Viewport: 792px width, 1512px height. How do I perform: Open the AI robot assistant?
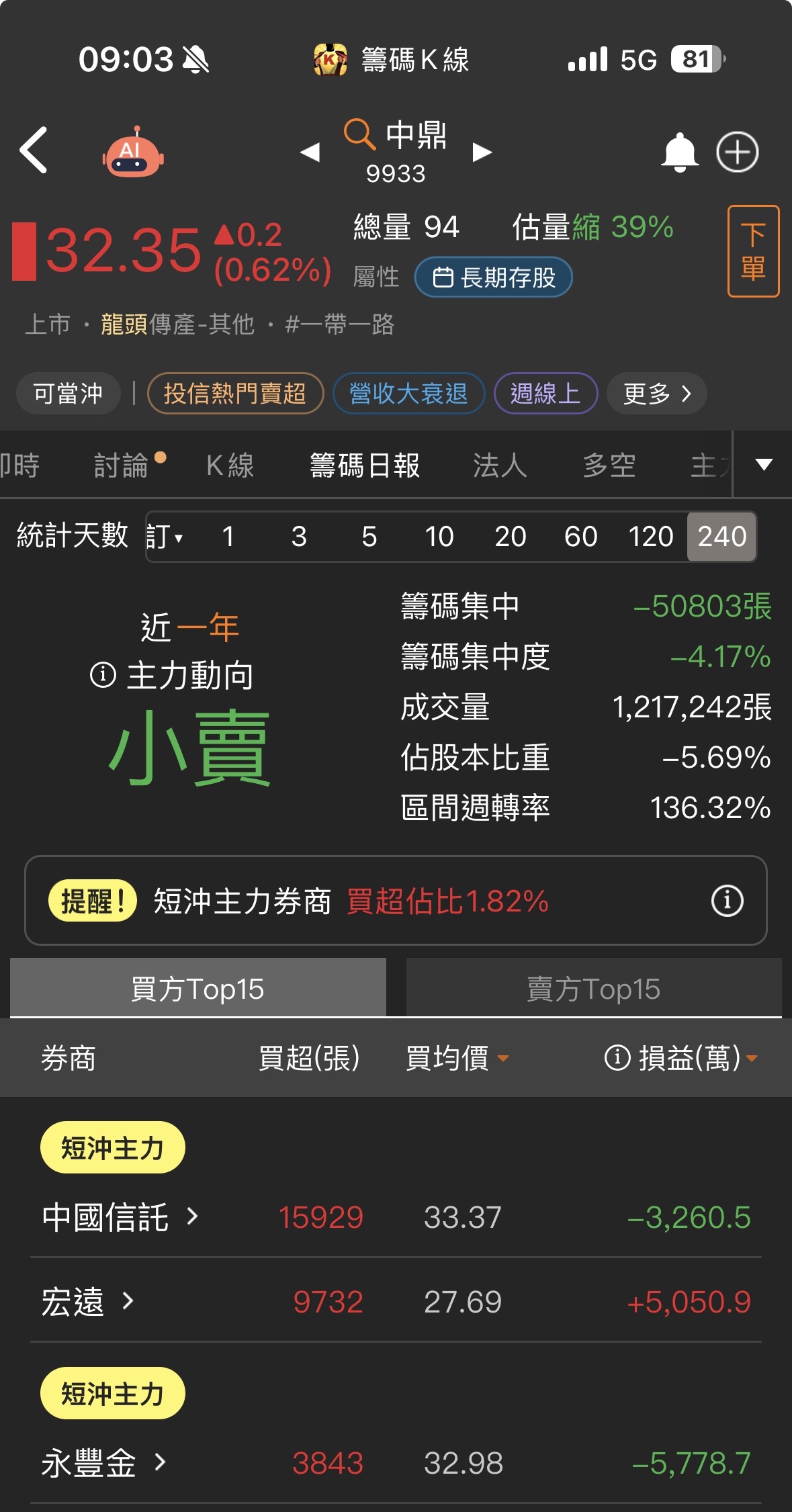(133, 152)
